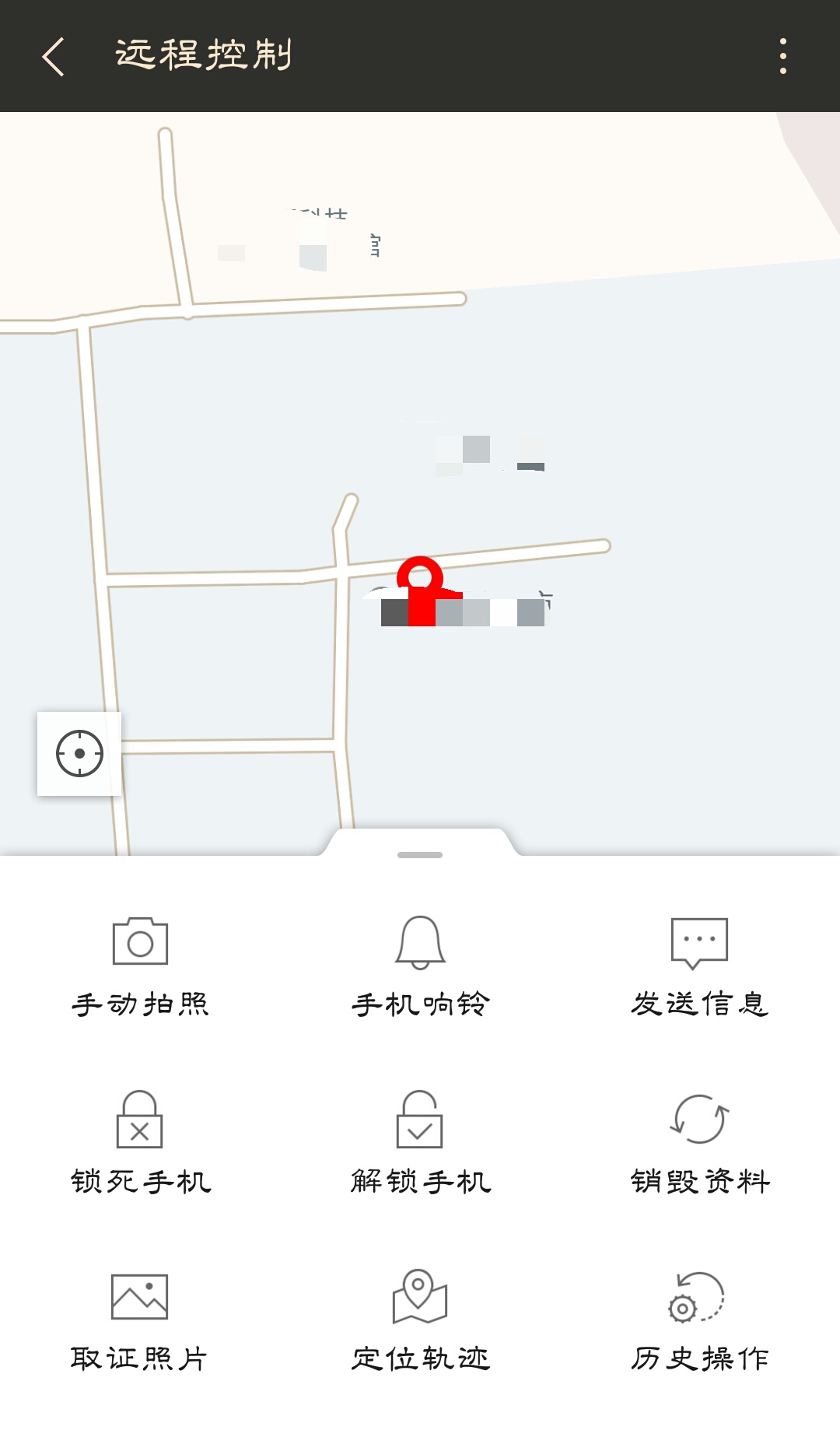Viewport: 840px width, 1437px height.
Task: Collapse the bottom panel via the drag handle
Action: point(420,856)
